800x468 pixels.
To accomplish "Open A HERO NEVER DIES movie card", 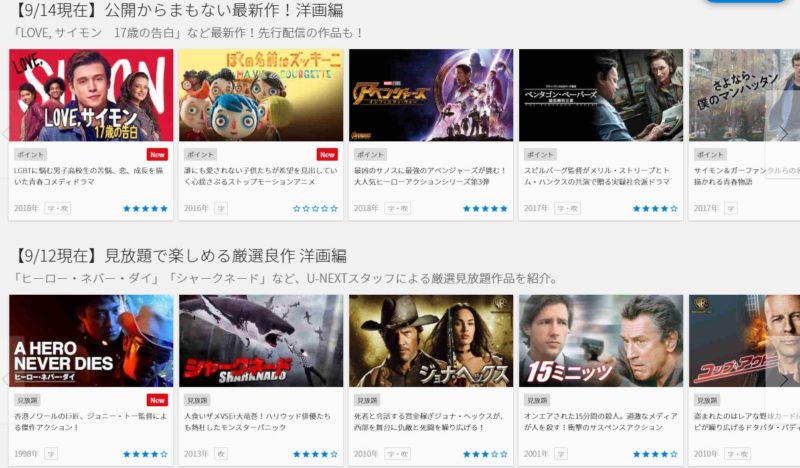I will 91,341.
